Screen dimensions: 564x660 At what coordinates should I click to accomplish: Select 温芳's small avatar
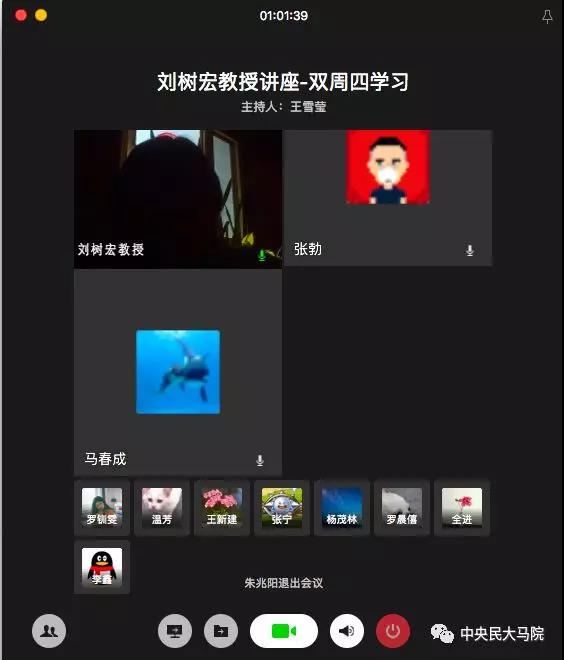(x=162, y=508)
